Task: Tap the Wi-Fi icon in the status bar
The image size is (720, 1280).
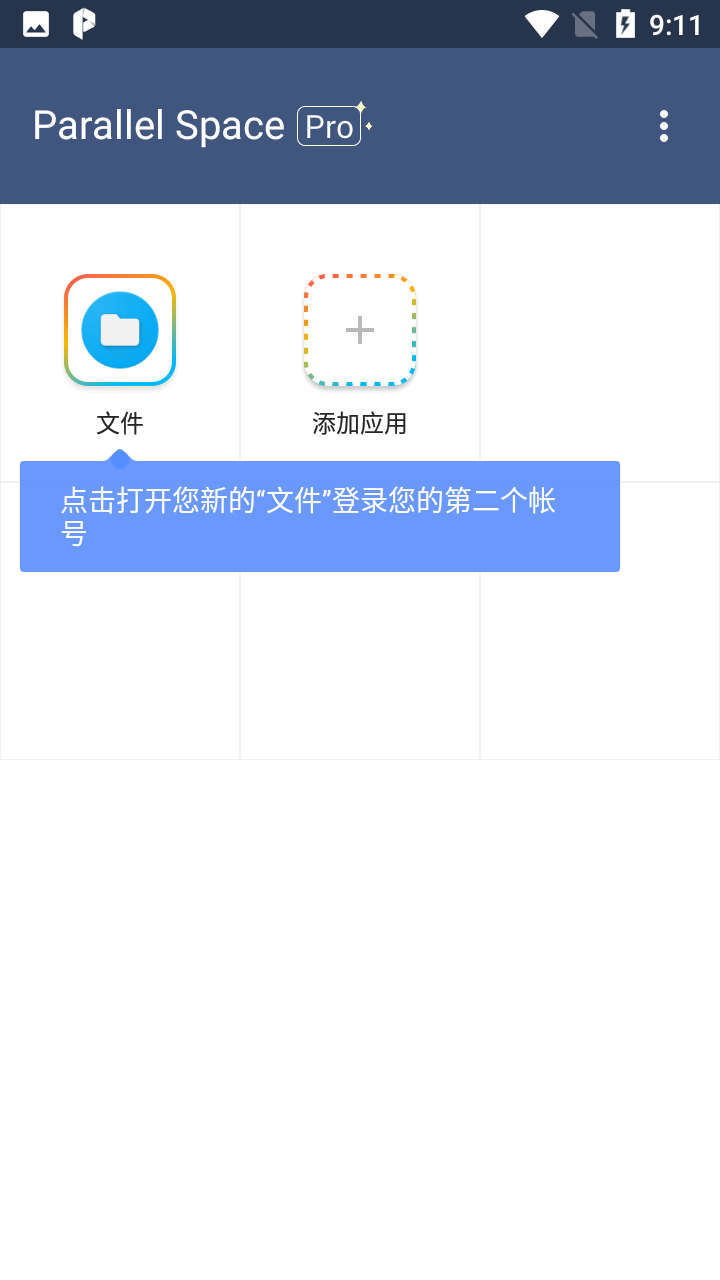Action: point(541,23)
